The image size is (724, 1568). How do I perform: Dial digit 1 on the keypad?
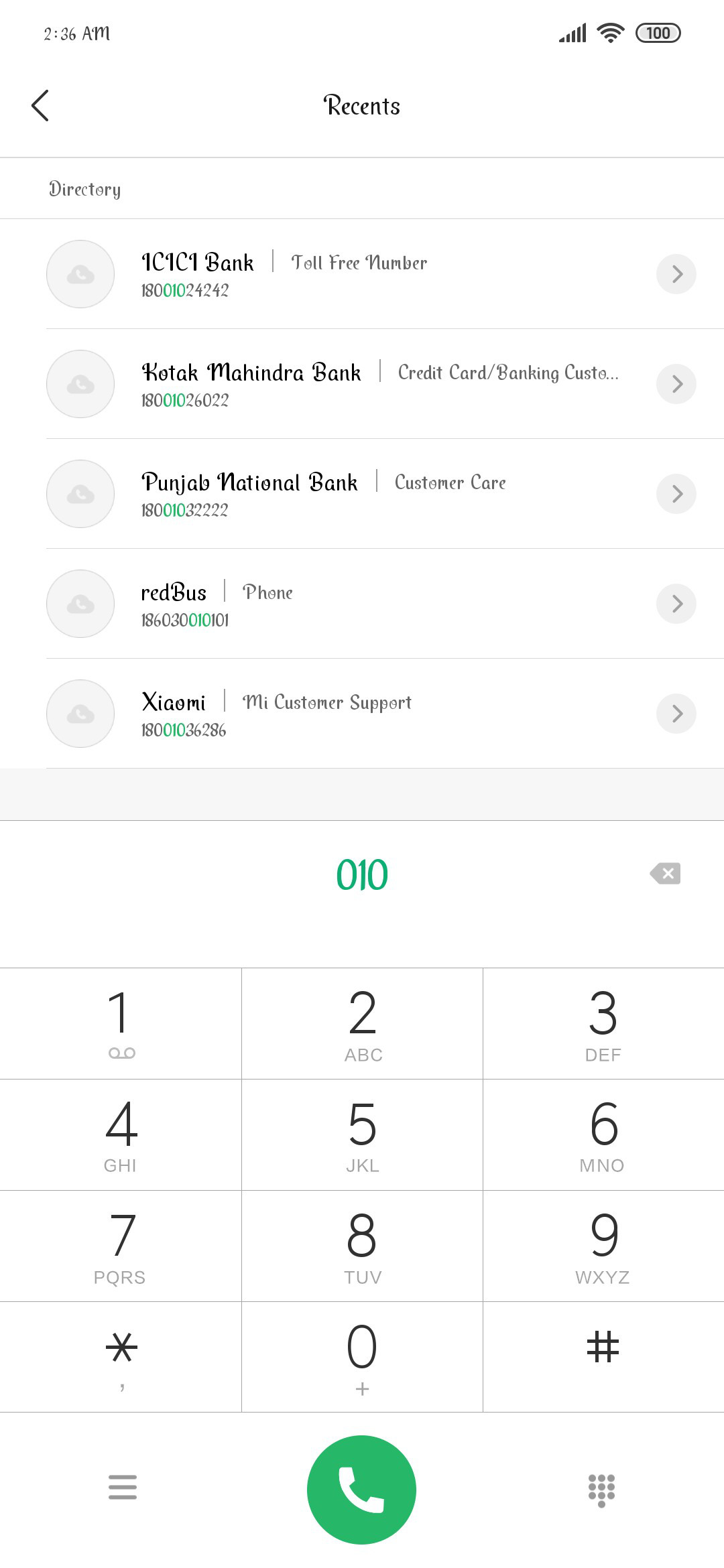(121, 1023)
